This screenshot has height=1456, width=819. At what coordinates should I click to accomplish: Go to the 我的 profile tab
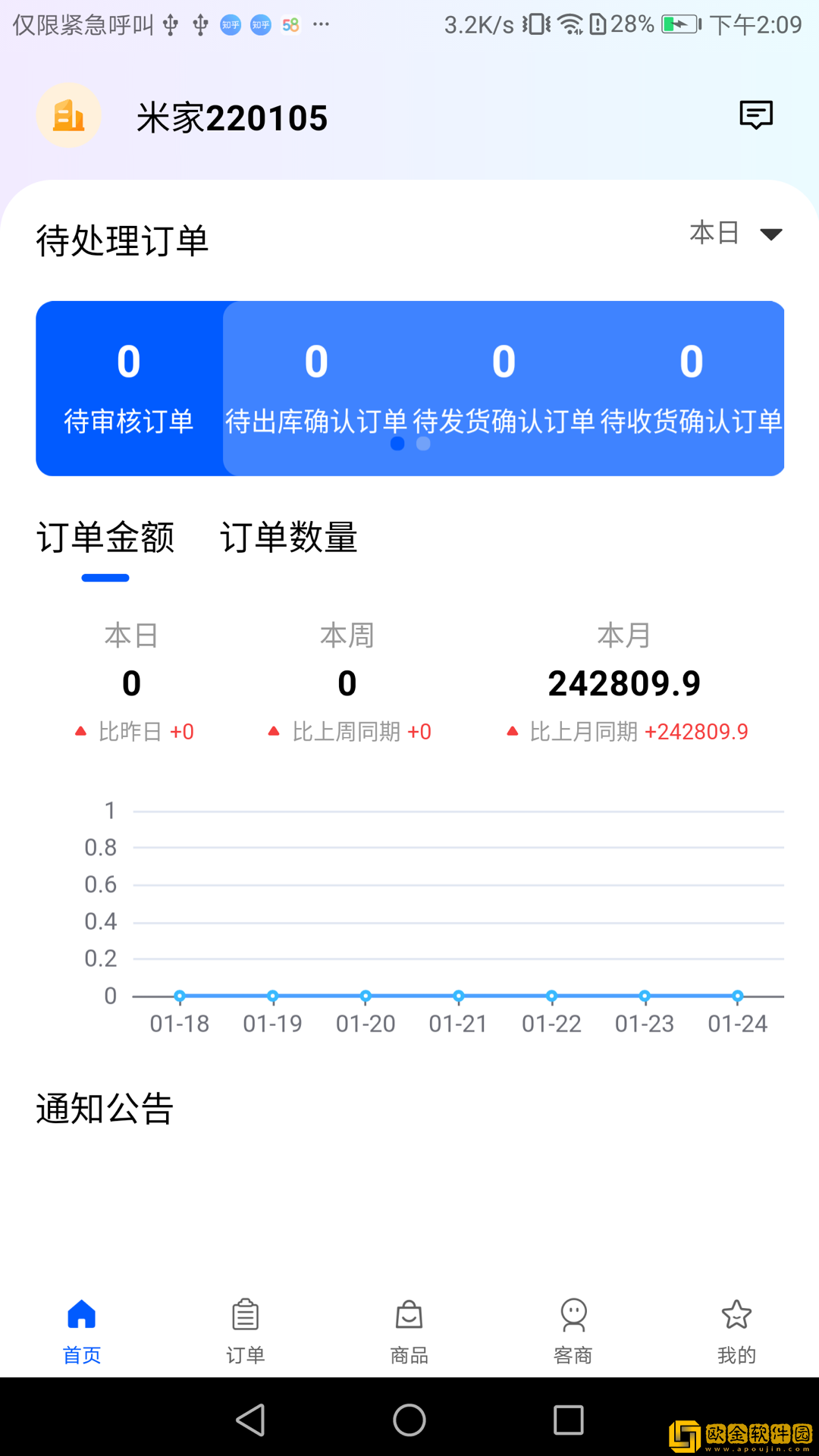click(736, 1331)
